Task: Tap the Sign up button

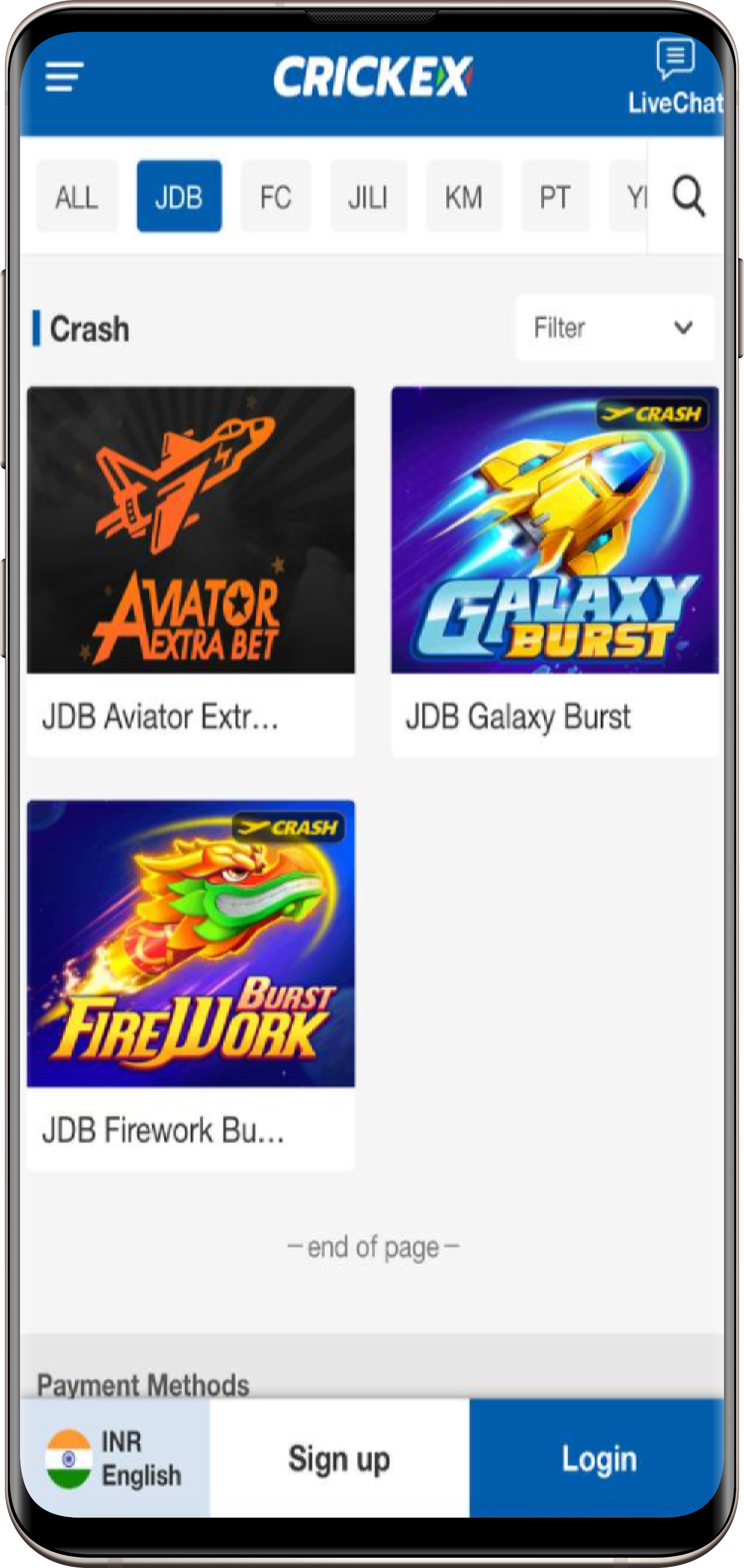Action: 339,1459
